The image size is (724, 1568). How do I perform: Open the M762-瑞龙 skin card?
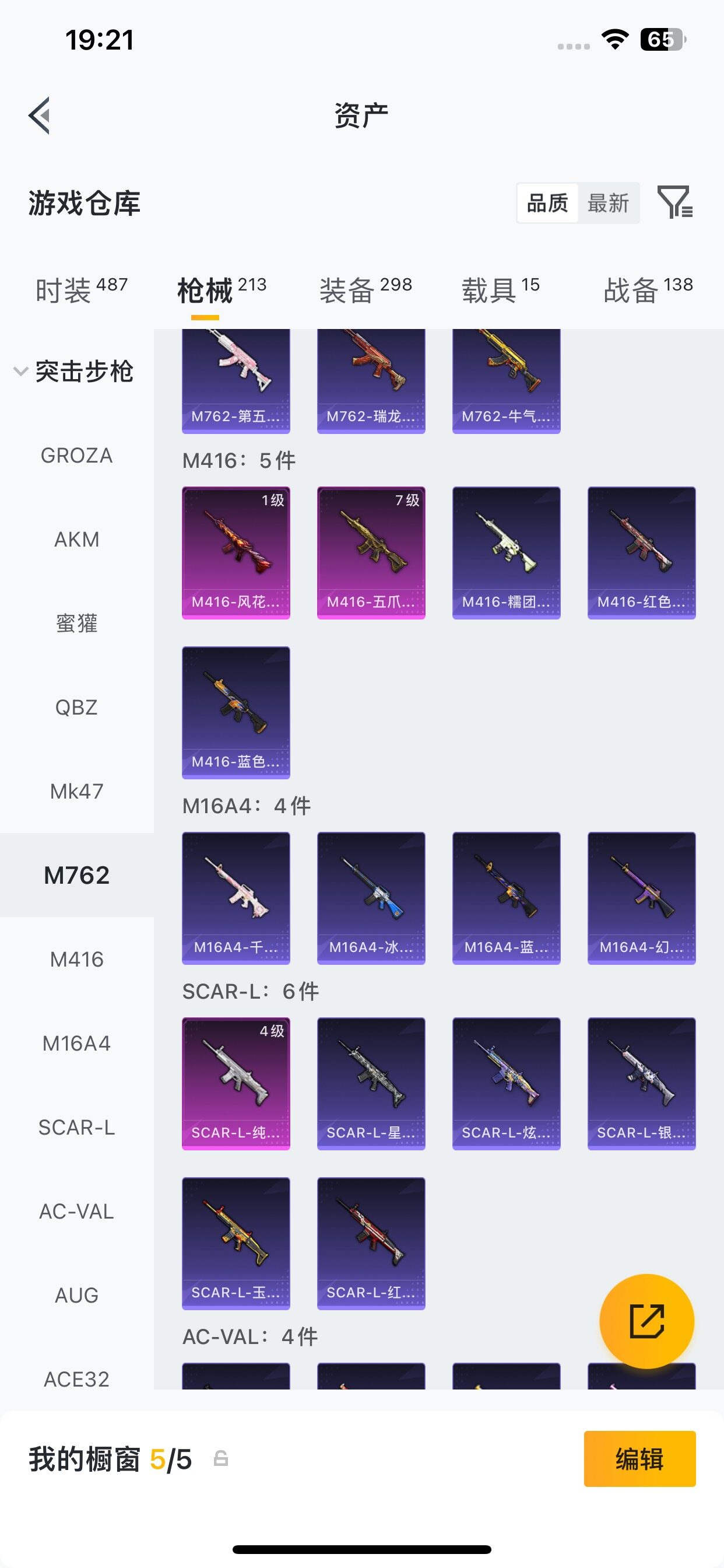tap(371, 381)
